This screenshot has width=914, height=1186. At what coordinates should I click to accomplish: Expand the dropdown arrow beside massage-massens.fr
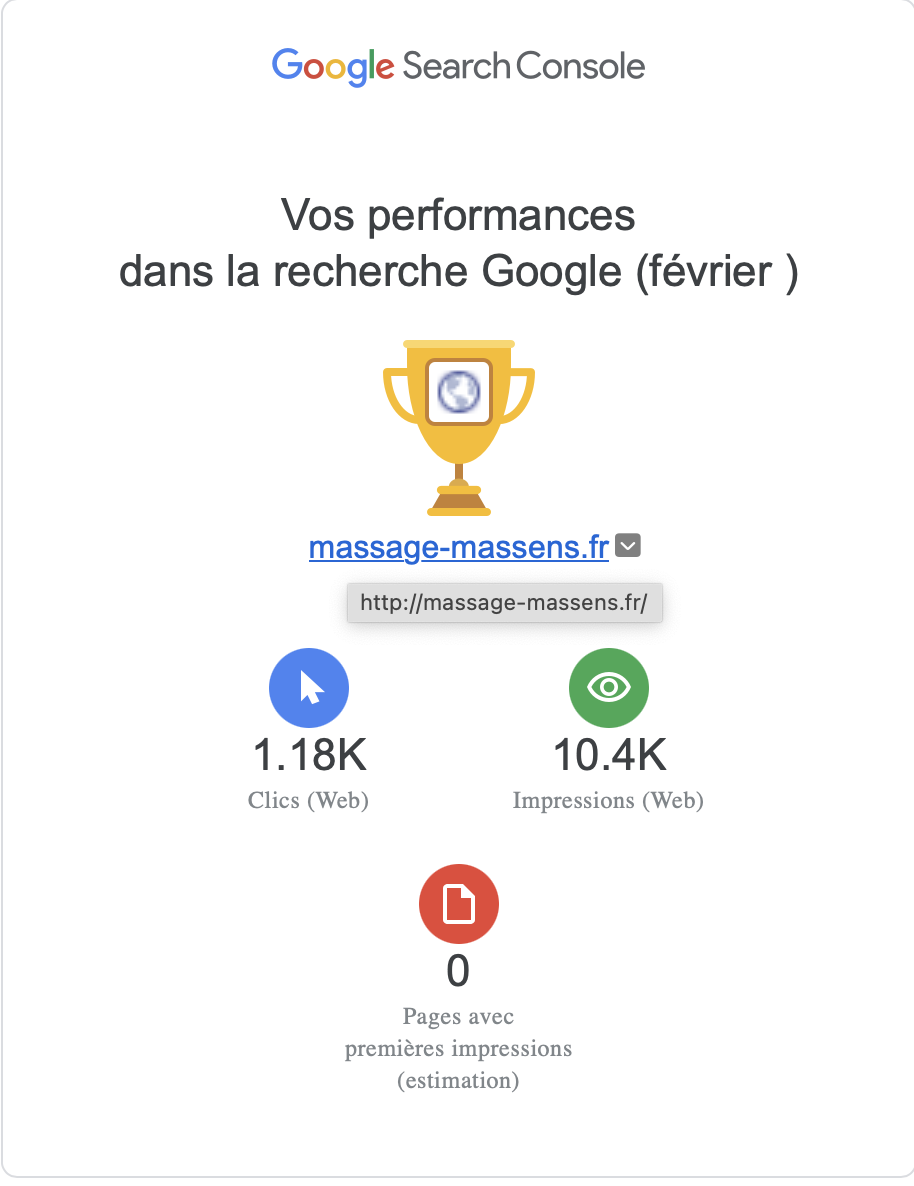coord(628,546)
